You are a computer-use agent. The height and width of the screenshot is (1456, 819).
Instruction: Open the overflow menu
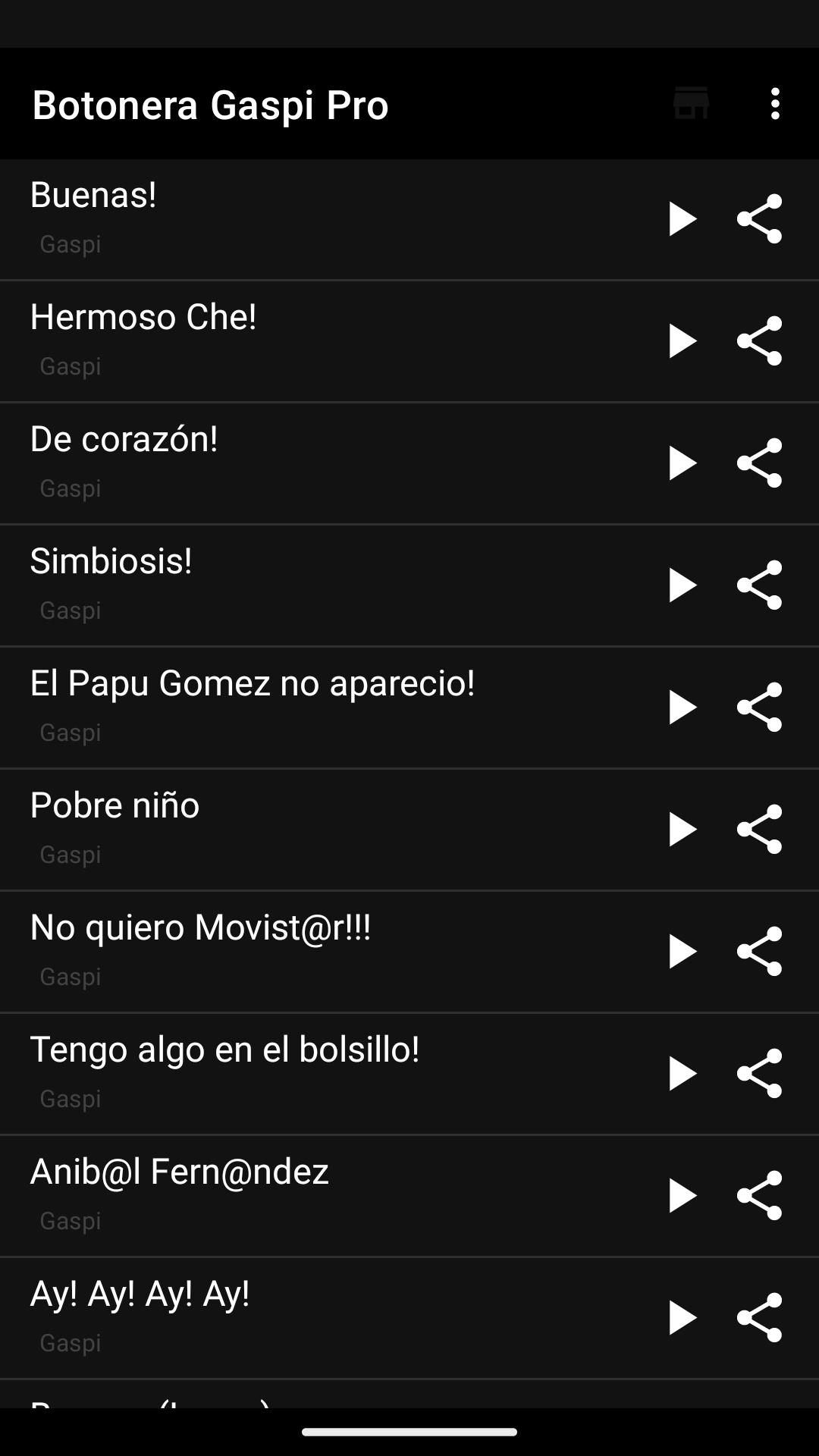(x=774, y=104)
